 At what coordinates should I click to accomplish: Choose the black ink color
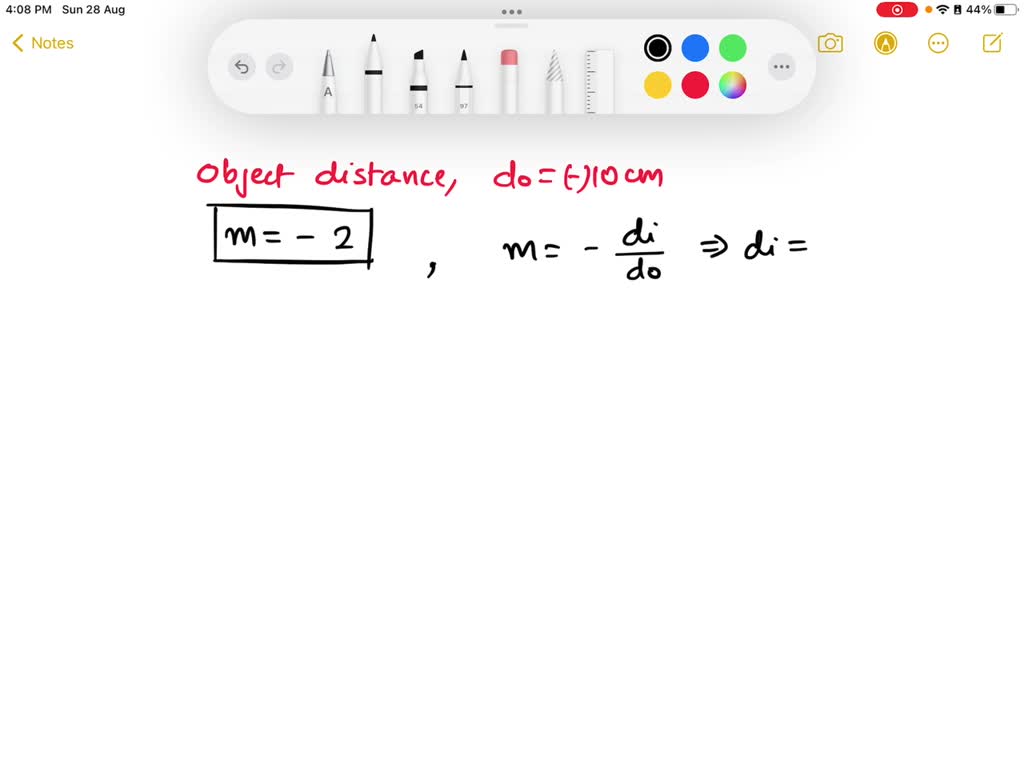point(657,48)
